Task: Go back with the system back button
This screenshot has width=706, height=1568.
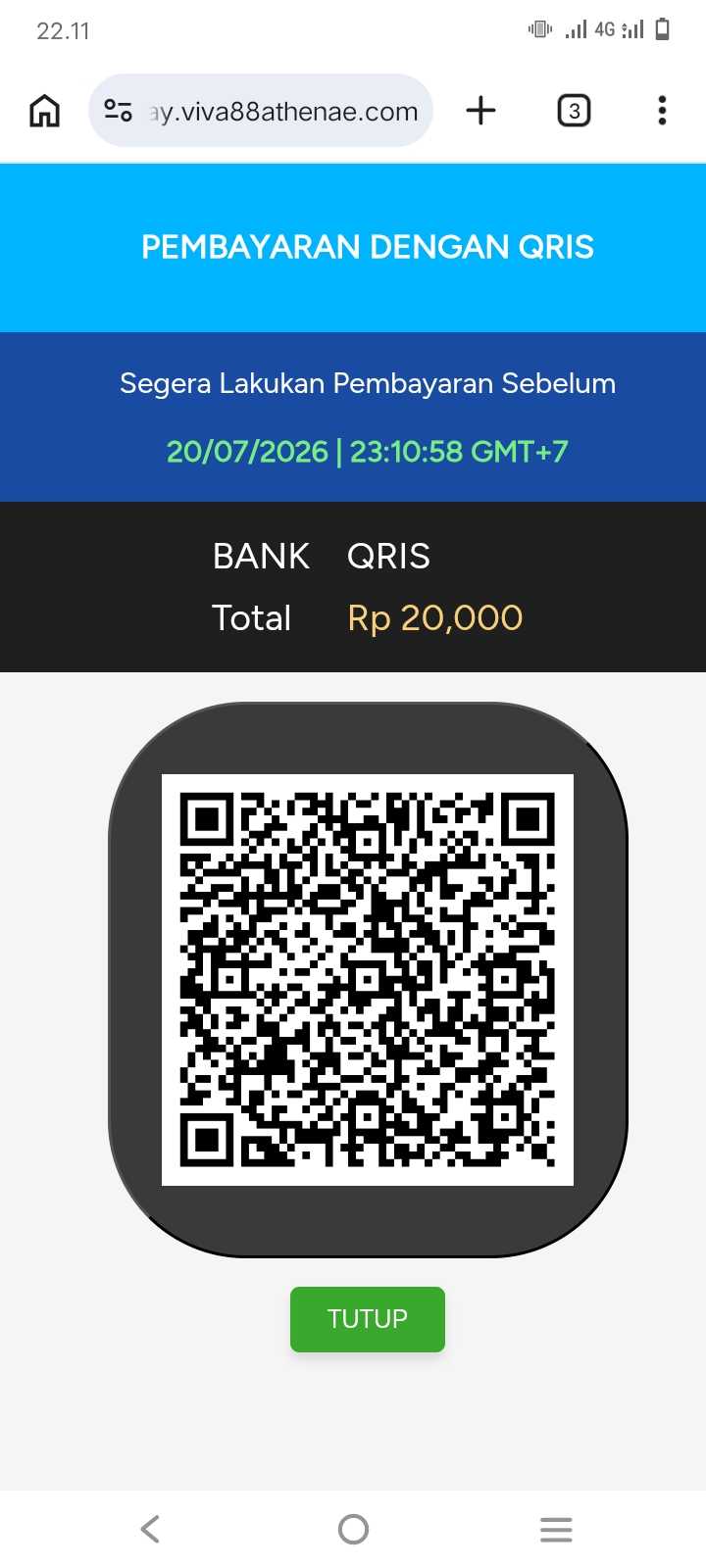Action: click(150, 1529)
